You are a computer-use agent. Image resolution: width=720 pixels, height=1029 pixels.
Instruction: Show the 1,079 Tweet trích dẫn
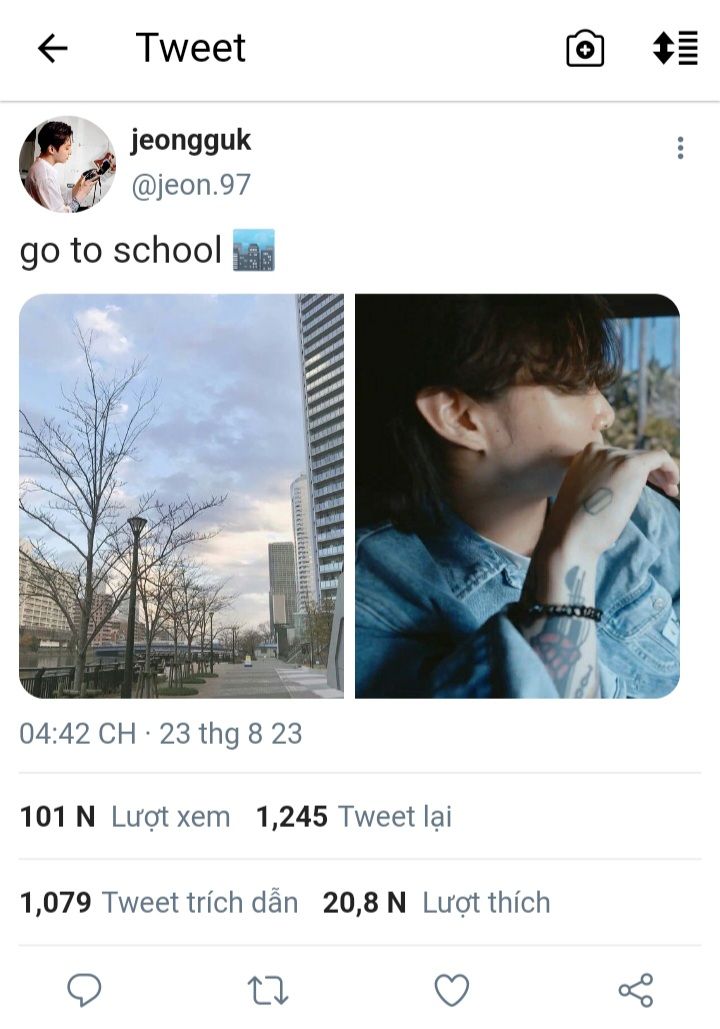tap(159, 903)
